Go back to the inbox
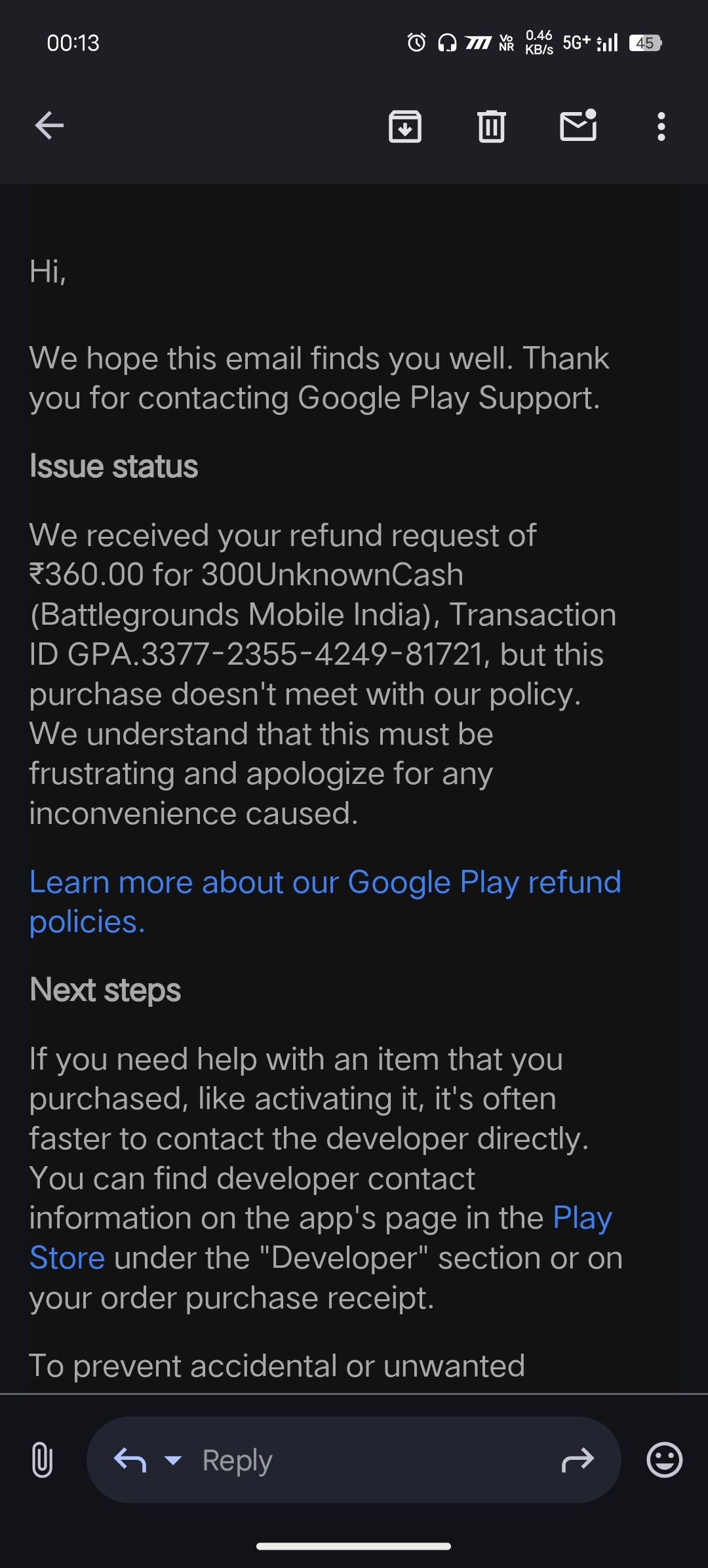708x1568 pixels. pyautogui.click(x=49, y=126)
